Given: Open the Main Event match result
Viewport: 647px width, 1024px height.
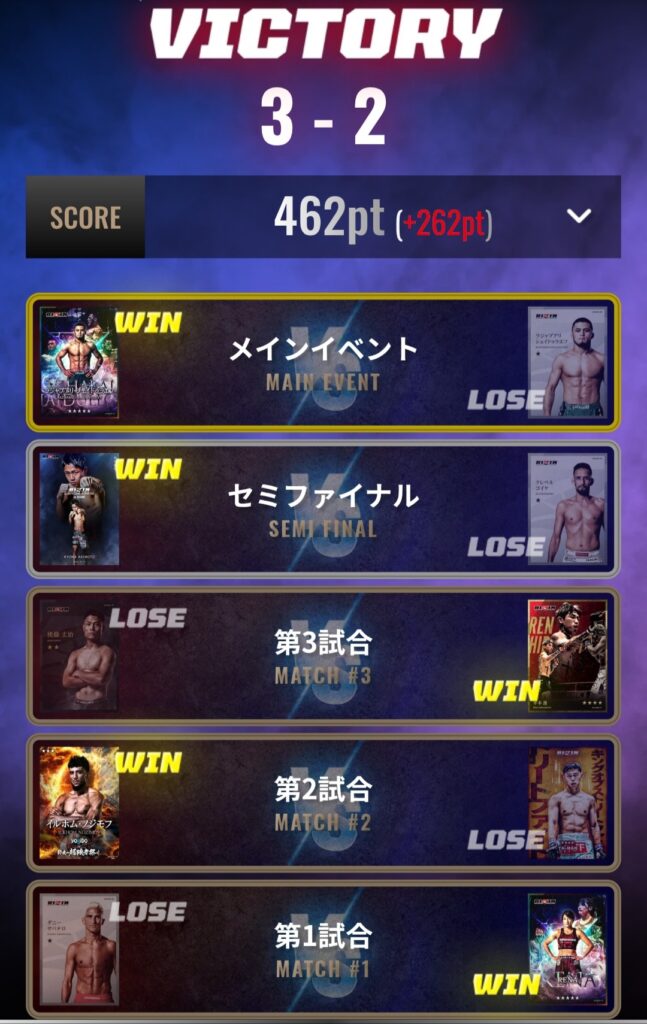Looking at the screenshot, I should (323, 362).
